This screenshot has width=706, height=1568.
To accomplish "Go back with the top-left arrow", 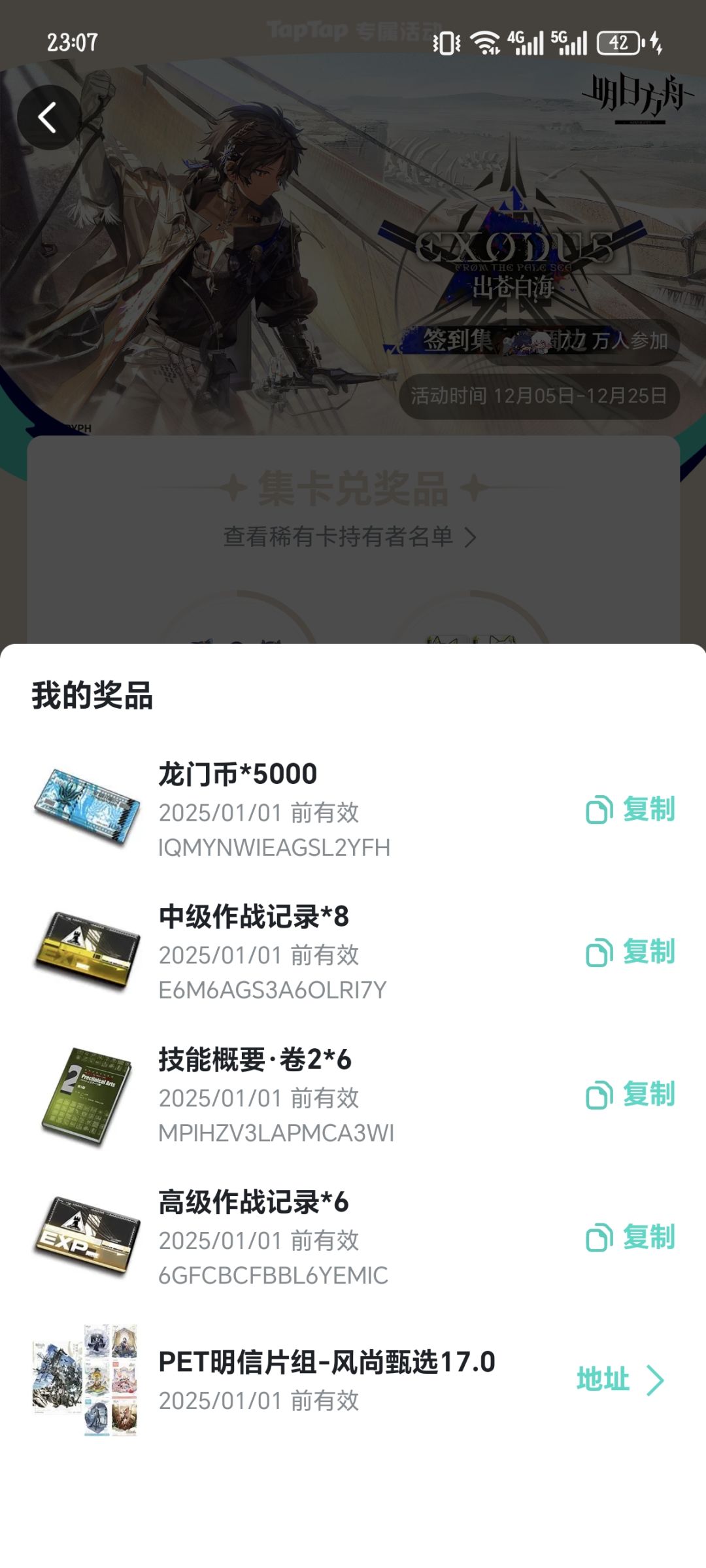I will pos(49,118).
